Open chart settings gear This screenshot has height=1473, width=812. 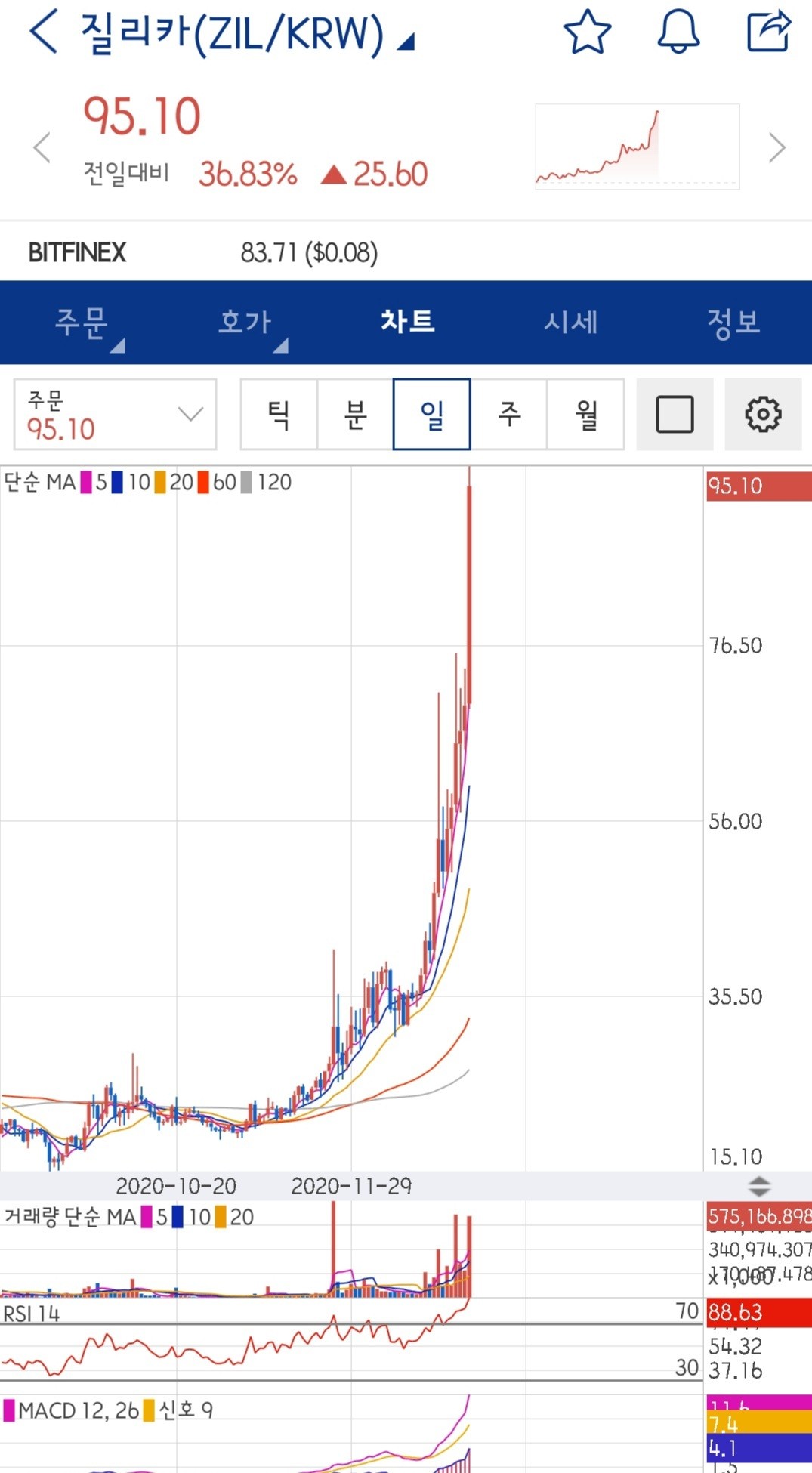coord(763,415)
